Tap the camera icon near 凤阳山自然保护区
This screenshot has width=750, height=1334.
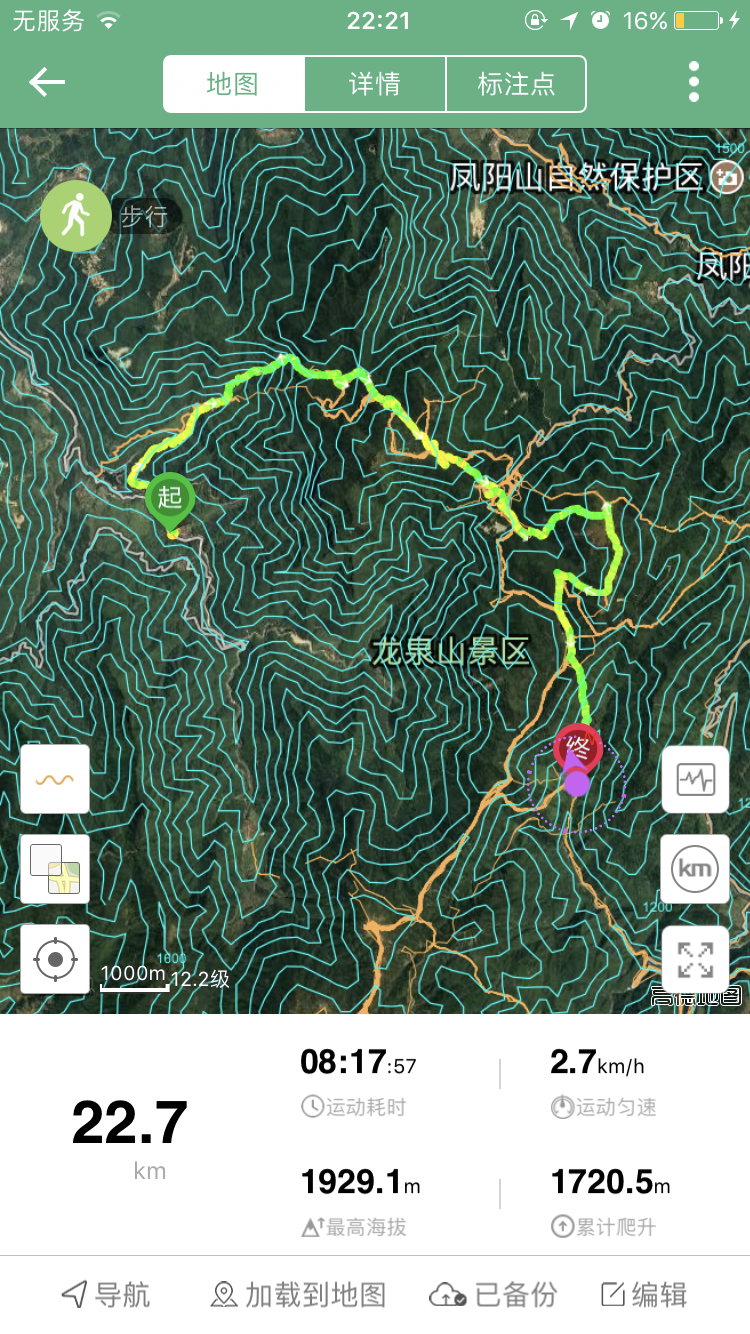pos(727,177)
